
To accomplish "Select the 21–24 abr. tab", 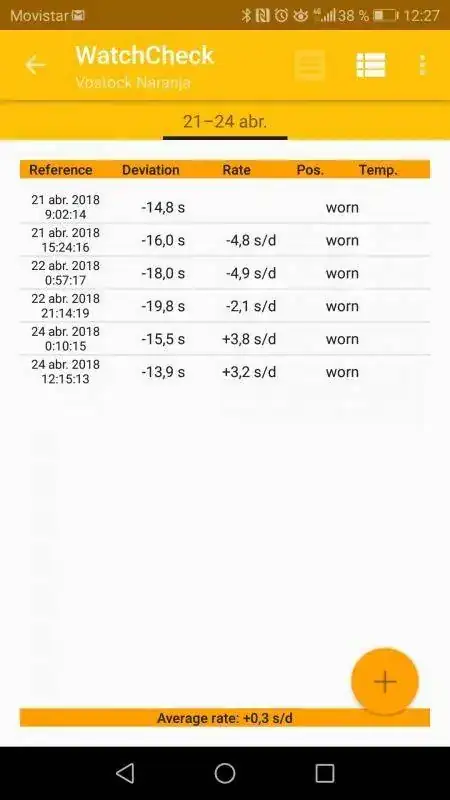I will tap(225, 122).
